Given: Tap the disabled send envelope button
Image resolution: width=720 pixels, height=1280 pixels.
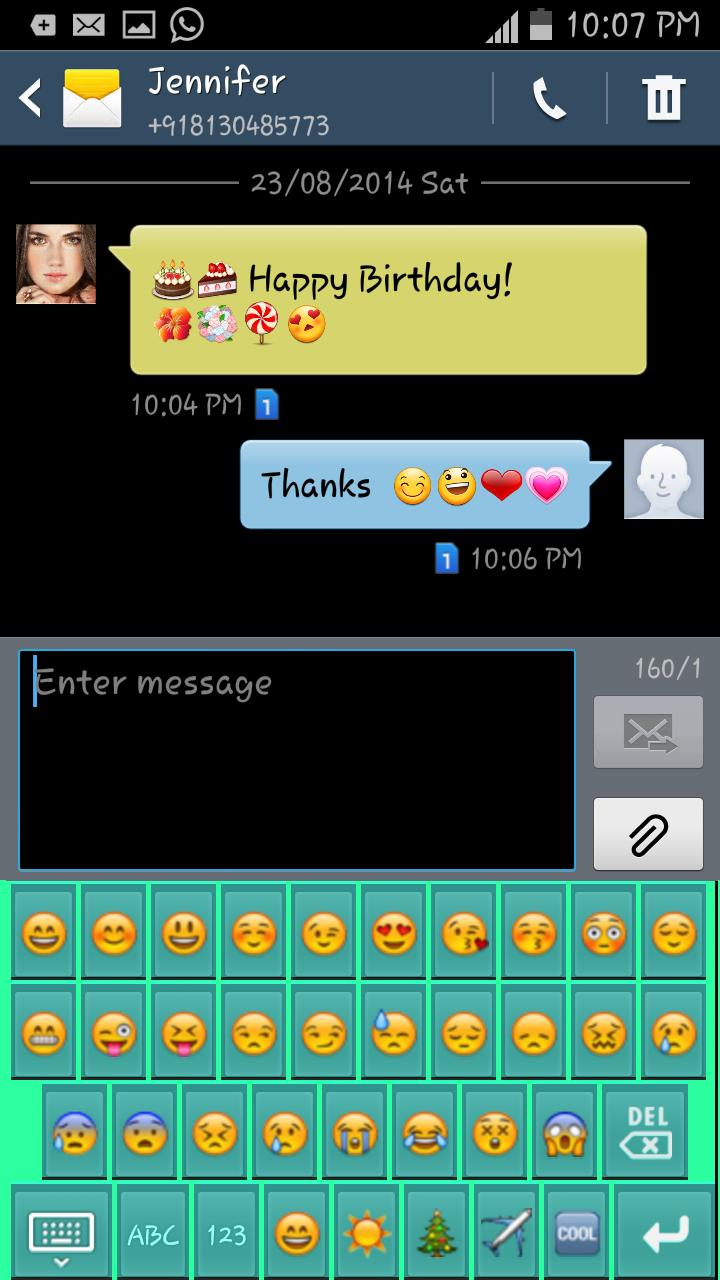Looking at the screenshot, I should coord(647,732).
